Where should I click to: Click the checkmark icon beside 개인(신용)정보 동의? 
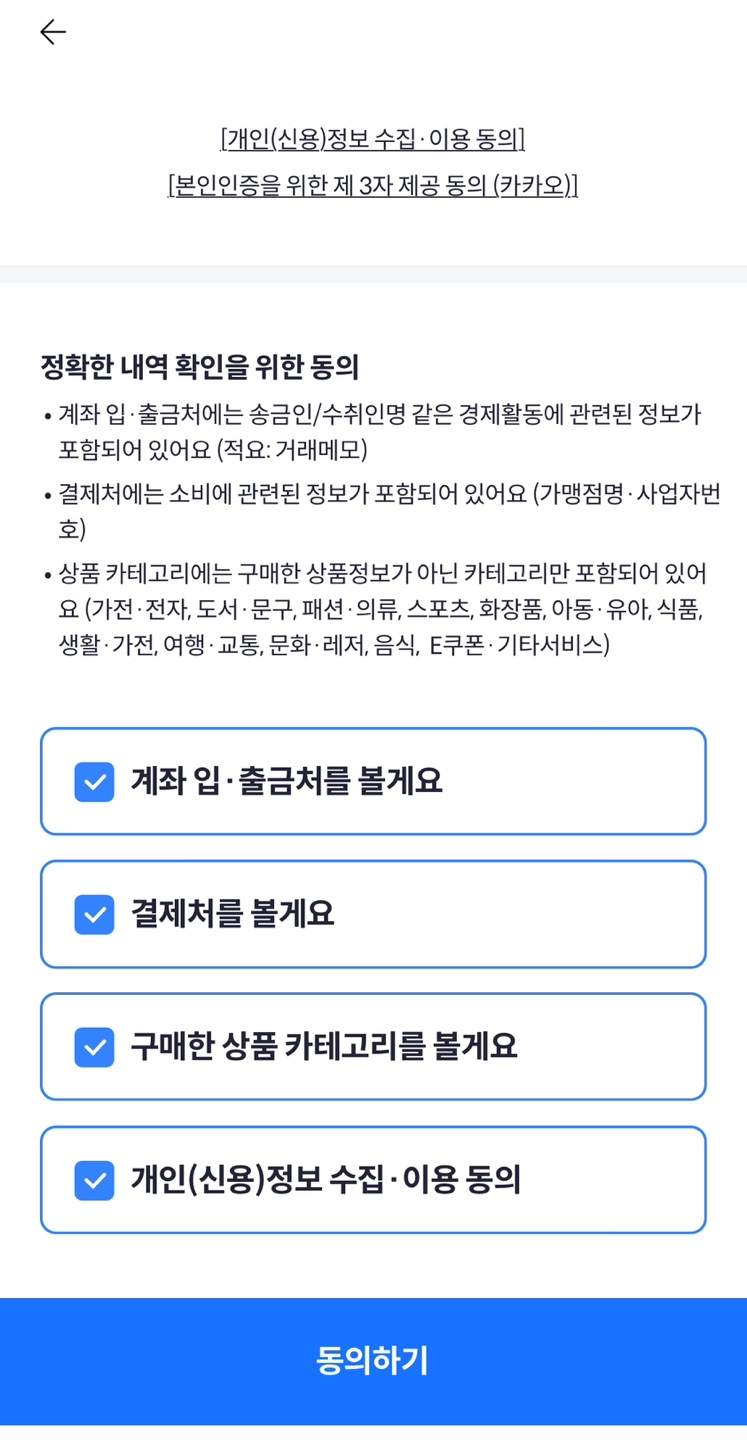tap(93, 1180)
